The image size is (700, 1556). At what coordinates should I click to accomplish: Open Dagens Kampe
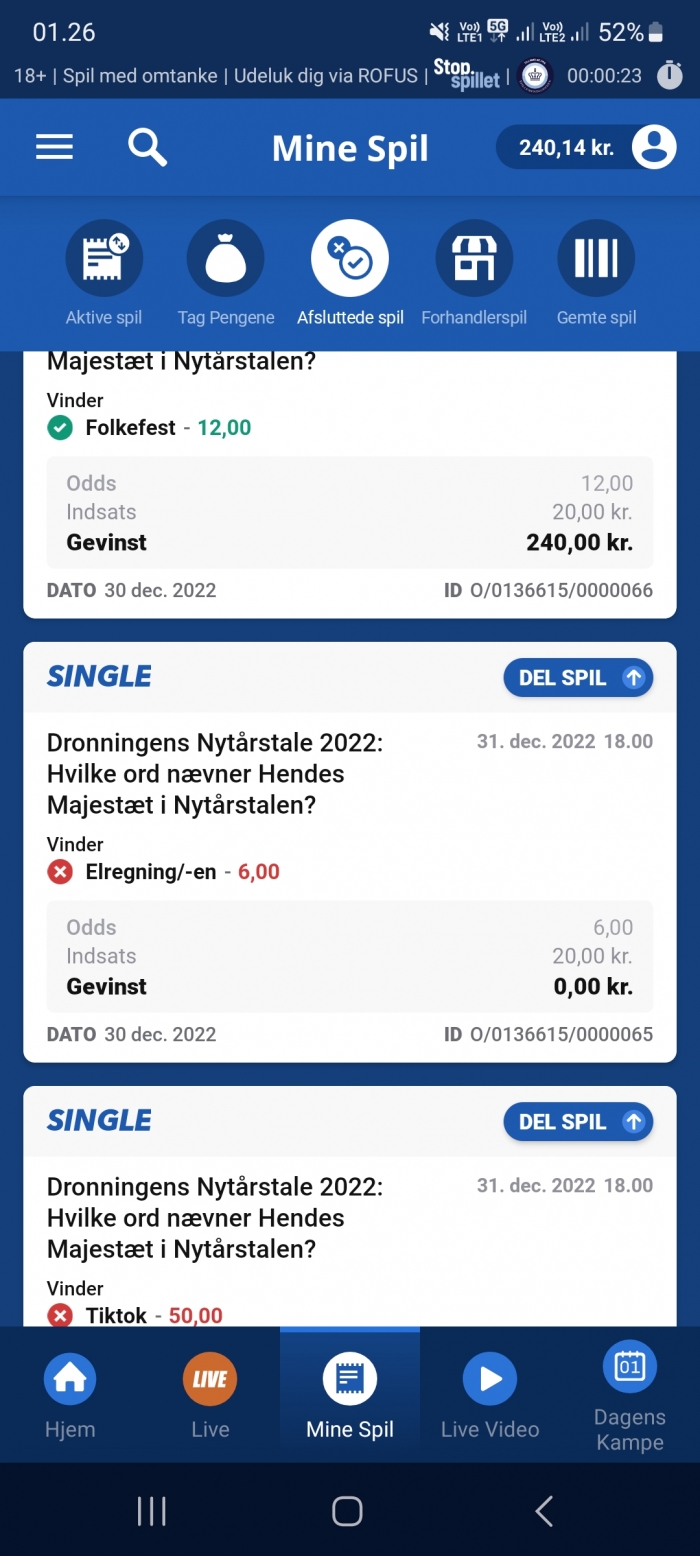pyautogui.click(x=630, y=1395)
